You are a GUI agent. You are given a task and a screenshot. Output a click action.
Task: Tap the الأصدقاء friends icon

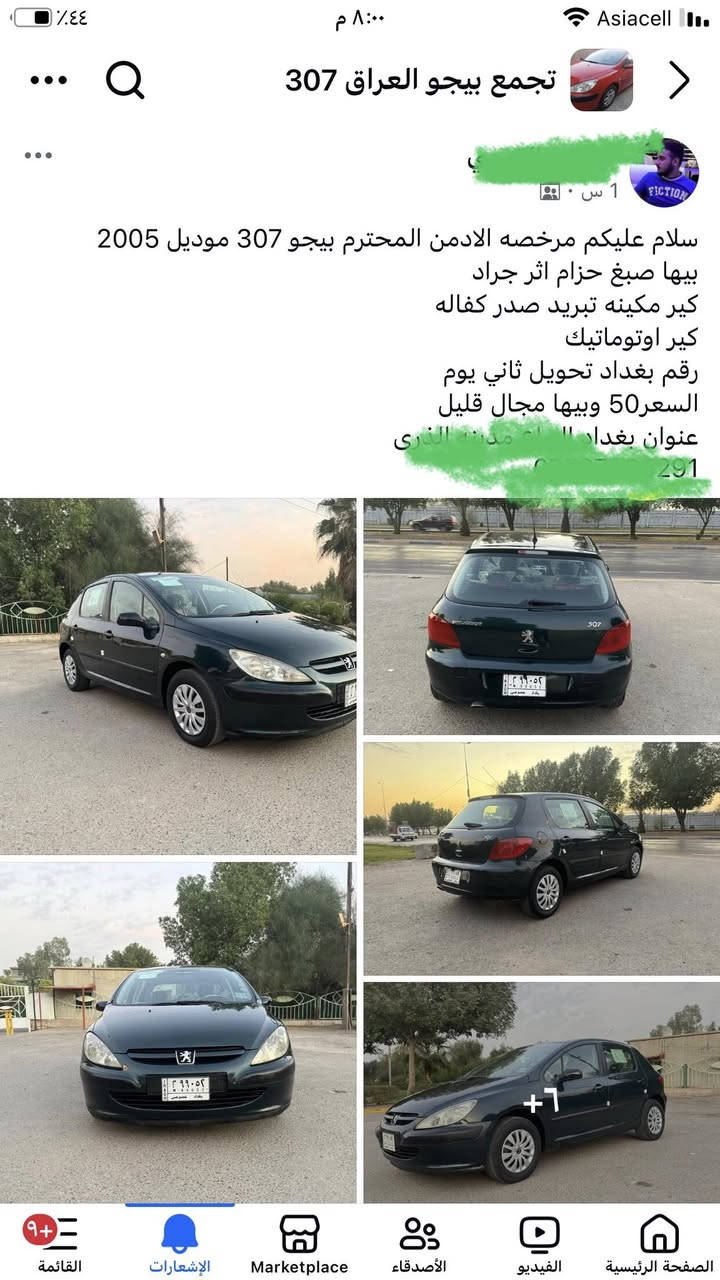pyautogui.click(x=421, y=1232)
